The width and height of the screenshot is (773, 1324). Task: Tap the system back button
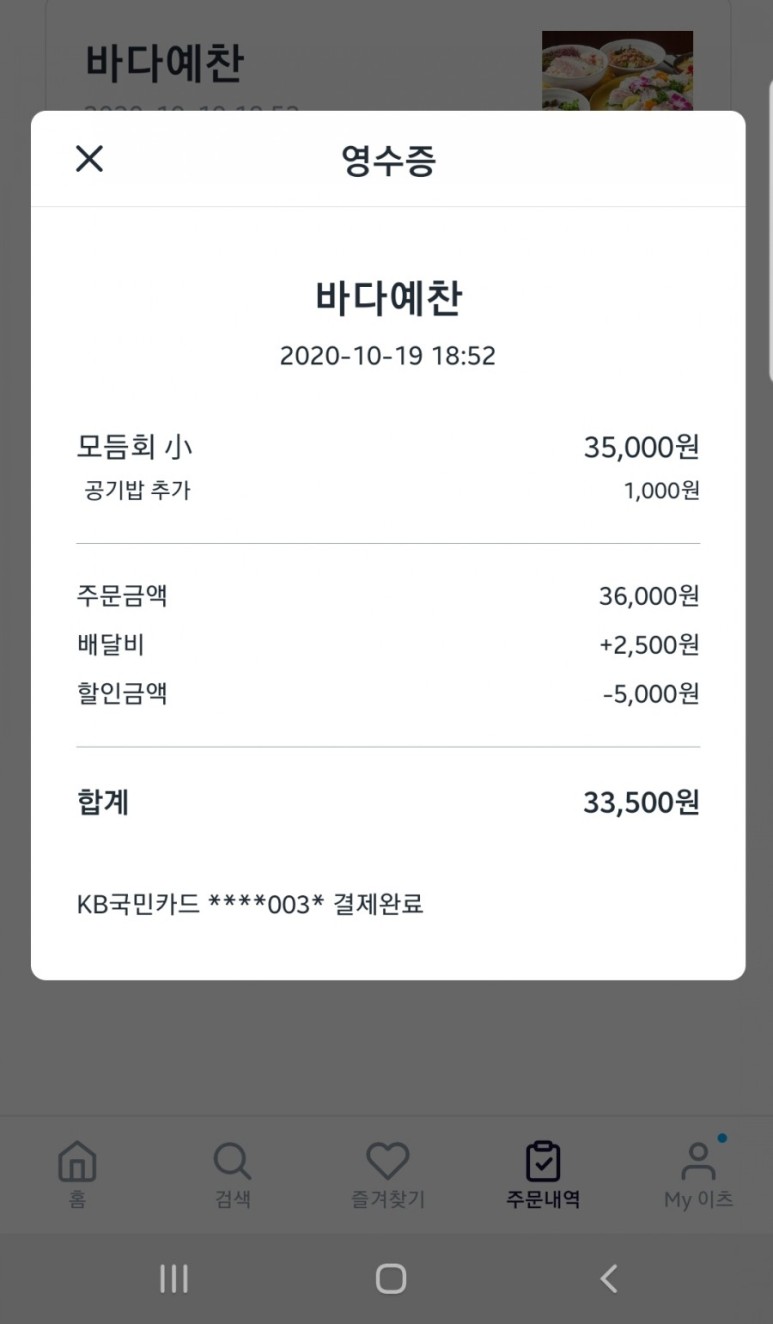tap(608, 1278)
